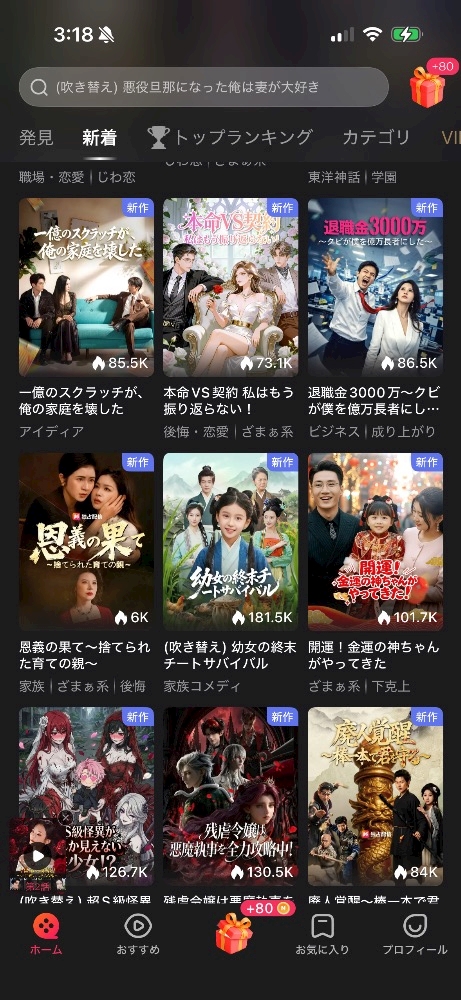Open the search box at the top

[x=203, y=87]
